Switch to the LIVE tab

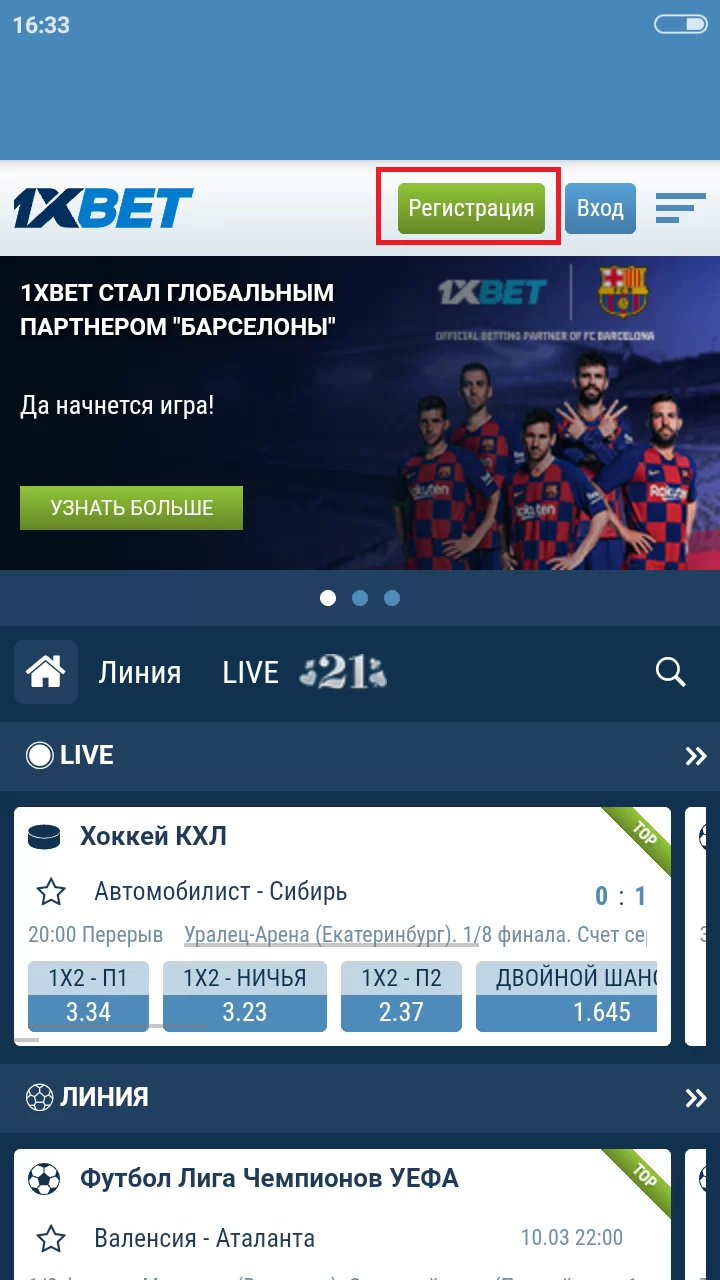coord(250,673)
